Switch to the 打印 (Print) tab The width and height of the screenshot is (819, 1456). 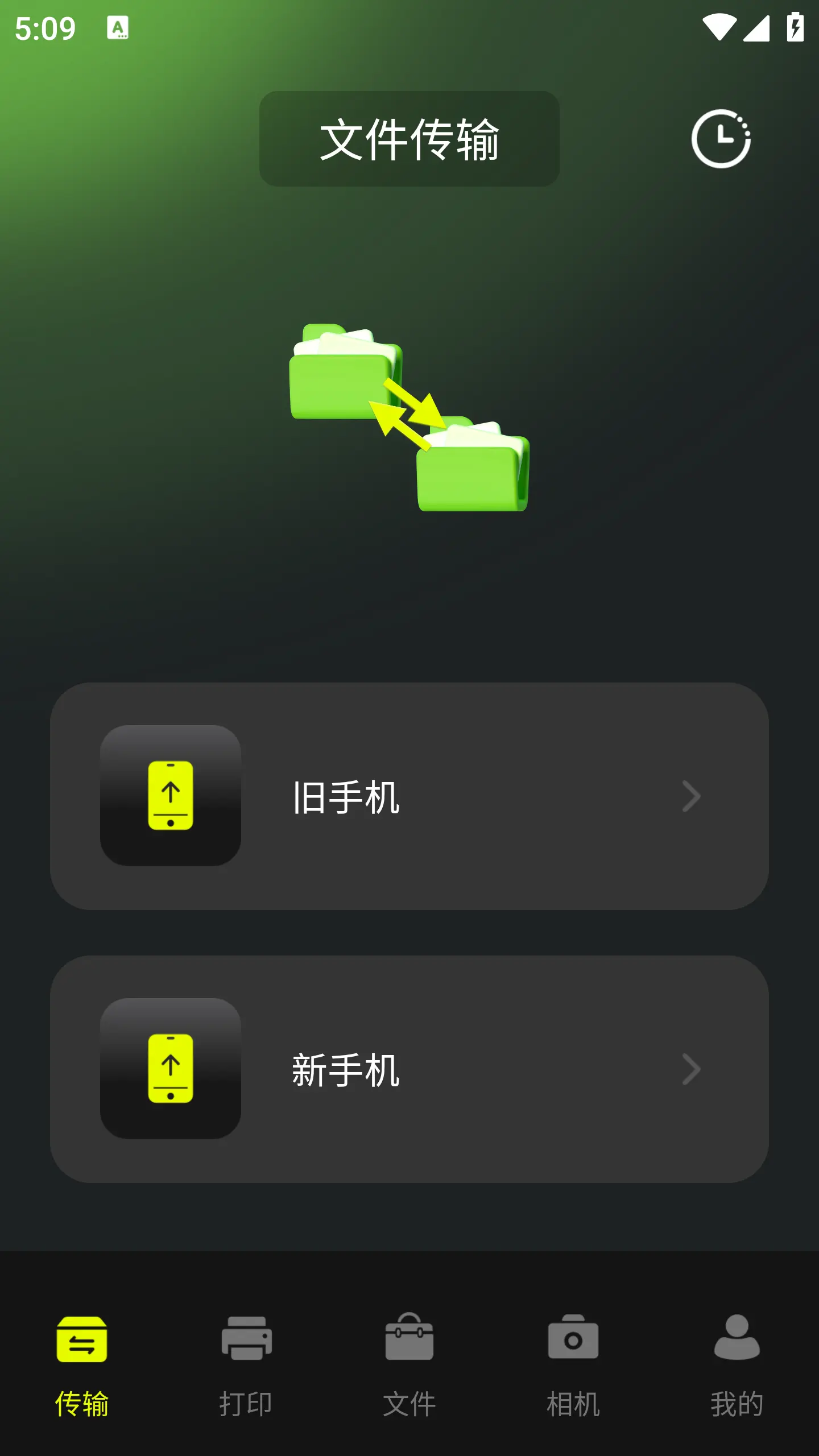point(246,1365)
